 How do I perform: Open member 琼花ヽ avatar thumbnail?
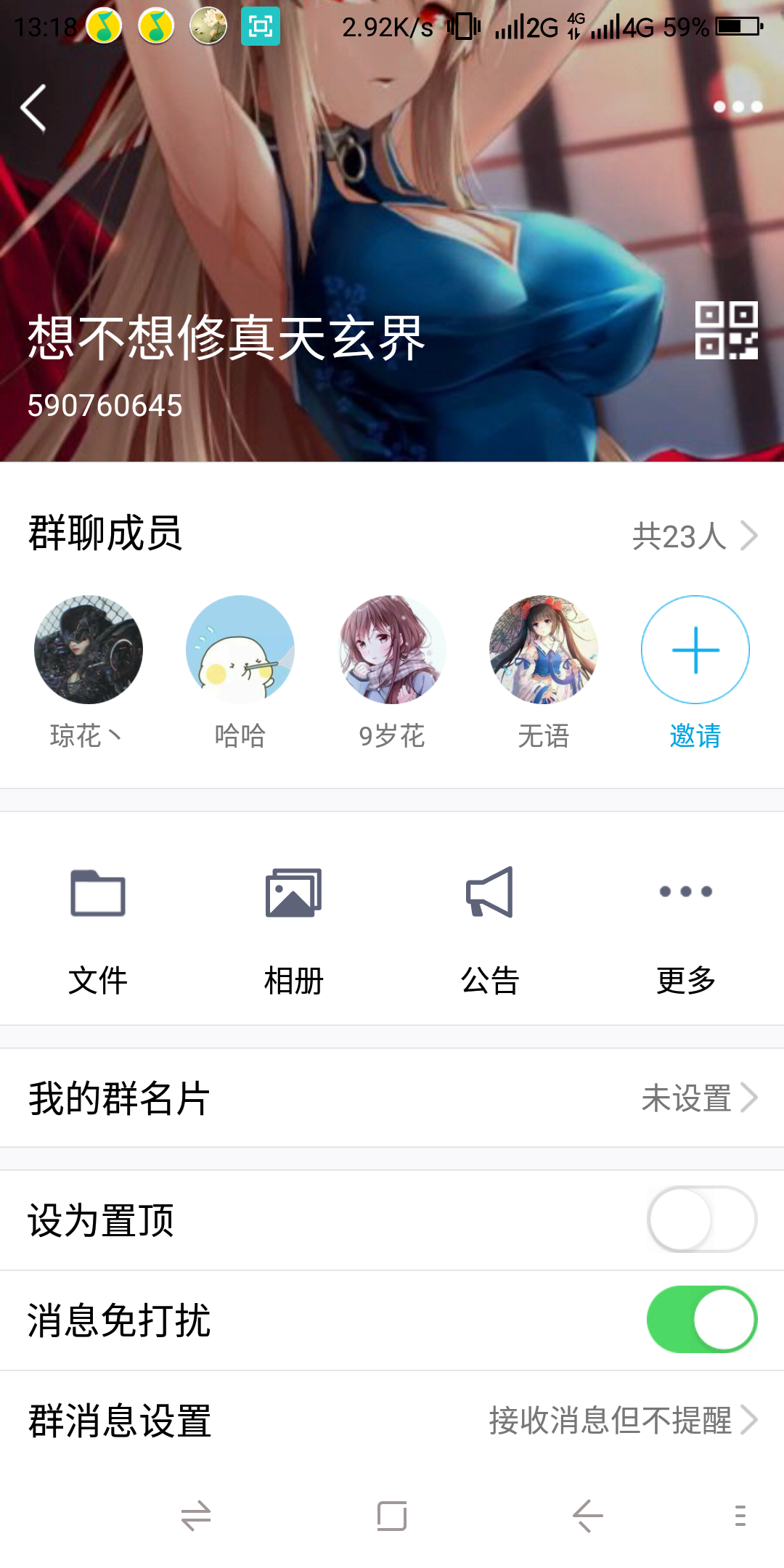click(88, 650)
